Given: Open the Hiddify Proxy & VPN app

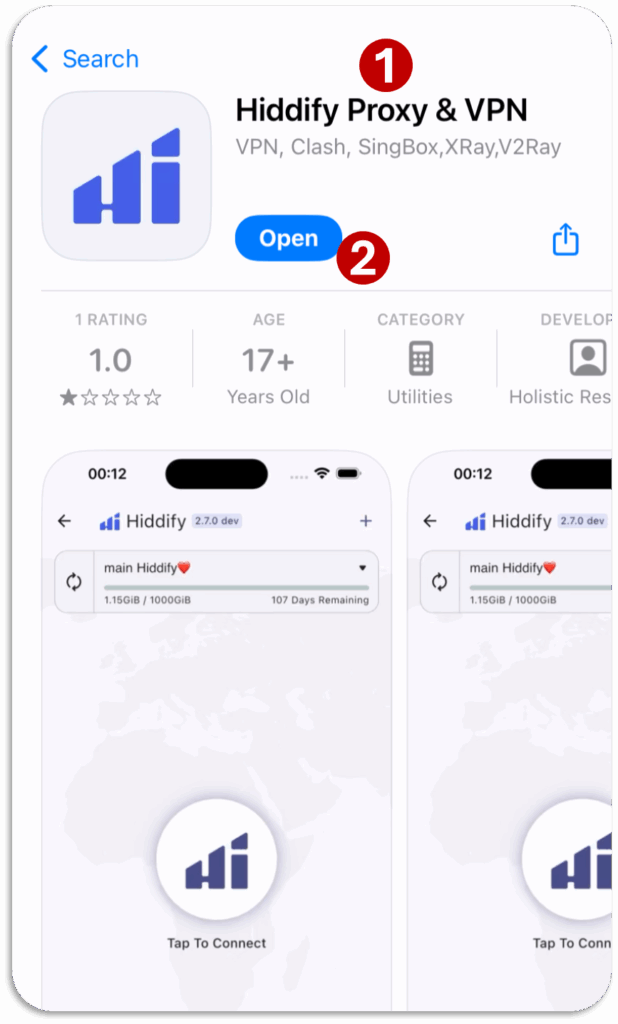Looking at the screenshot, I should [288, 239].
